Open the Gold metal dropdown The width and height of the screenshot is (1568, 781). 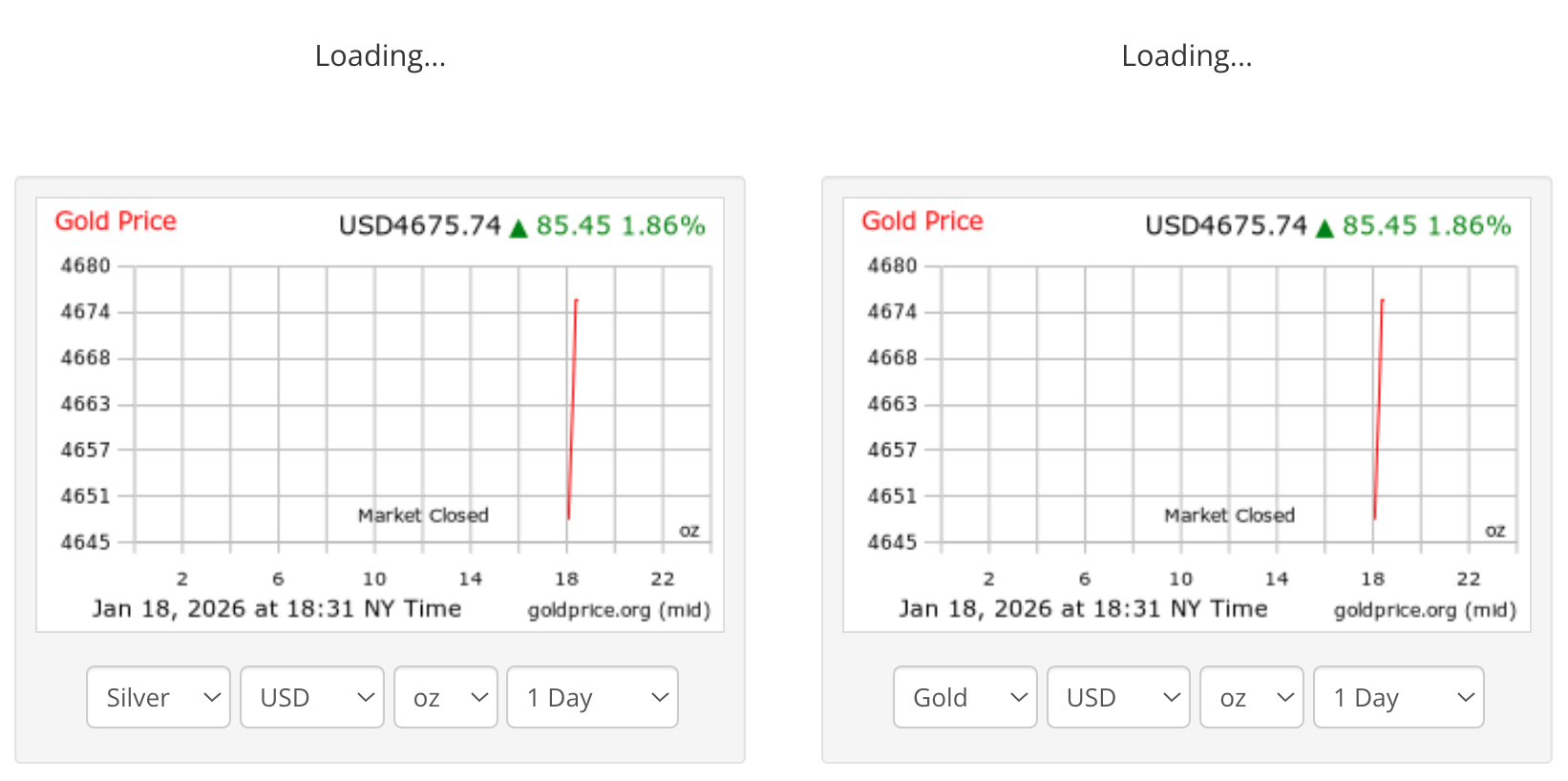click(964, 697)
